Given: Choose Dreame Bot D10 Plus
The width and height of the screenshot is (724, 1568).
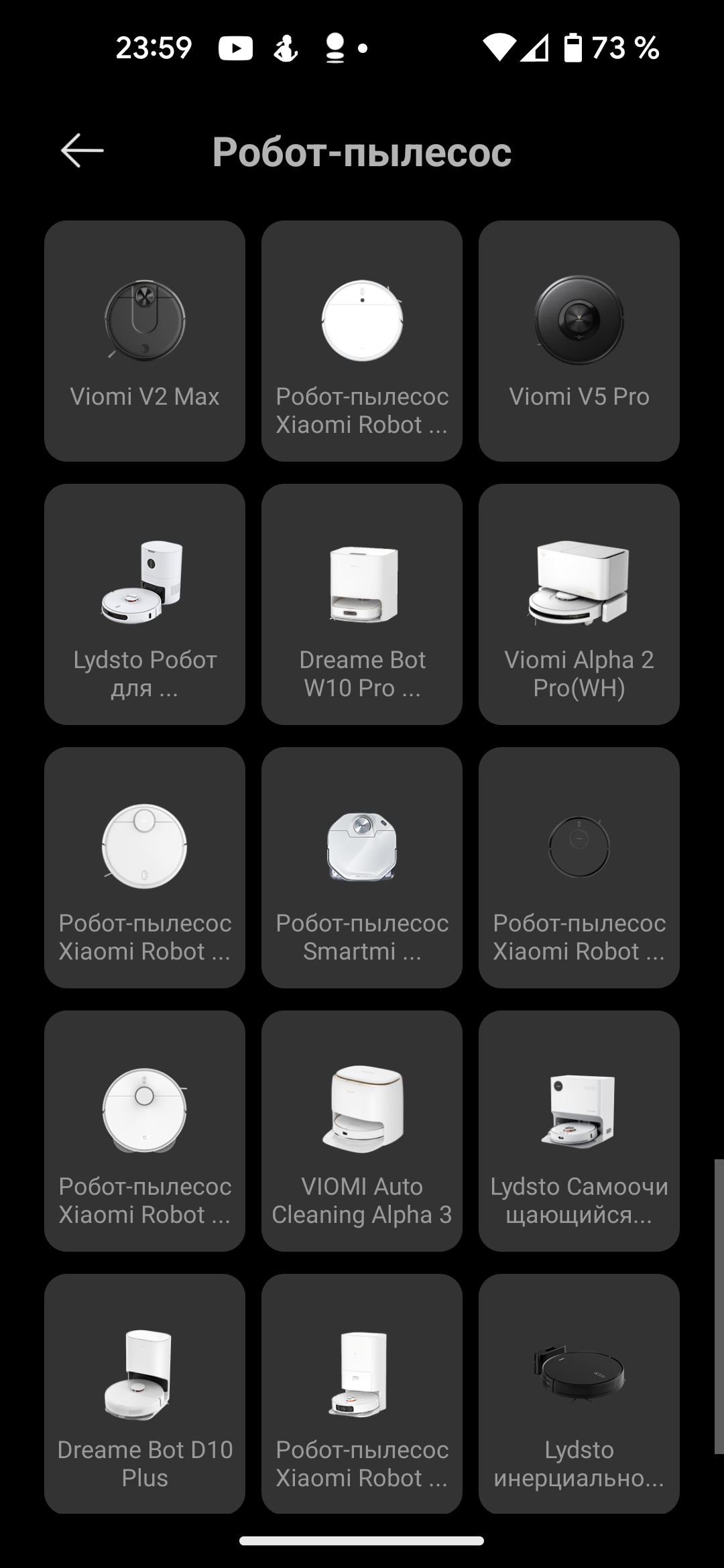Looking at the screenshot, I should click(x=145, y=1394).
